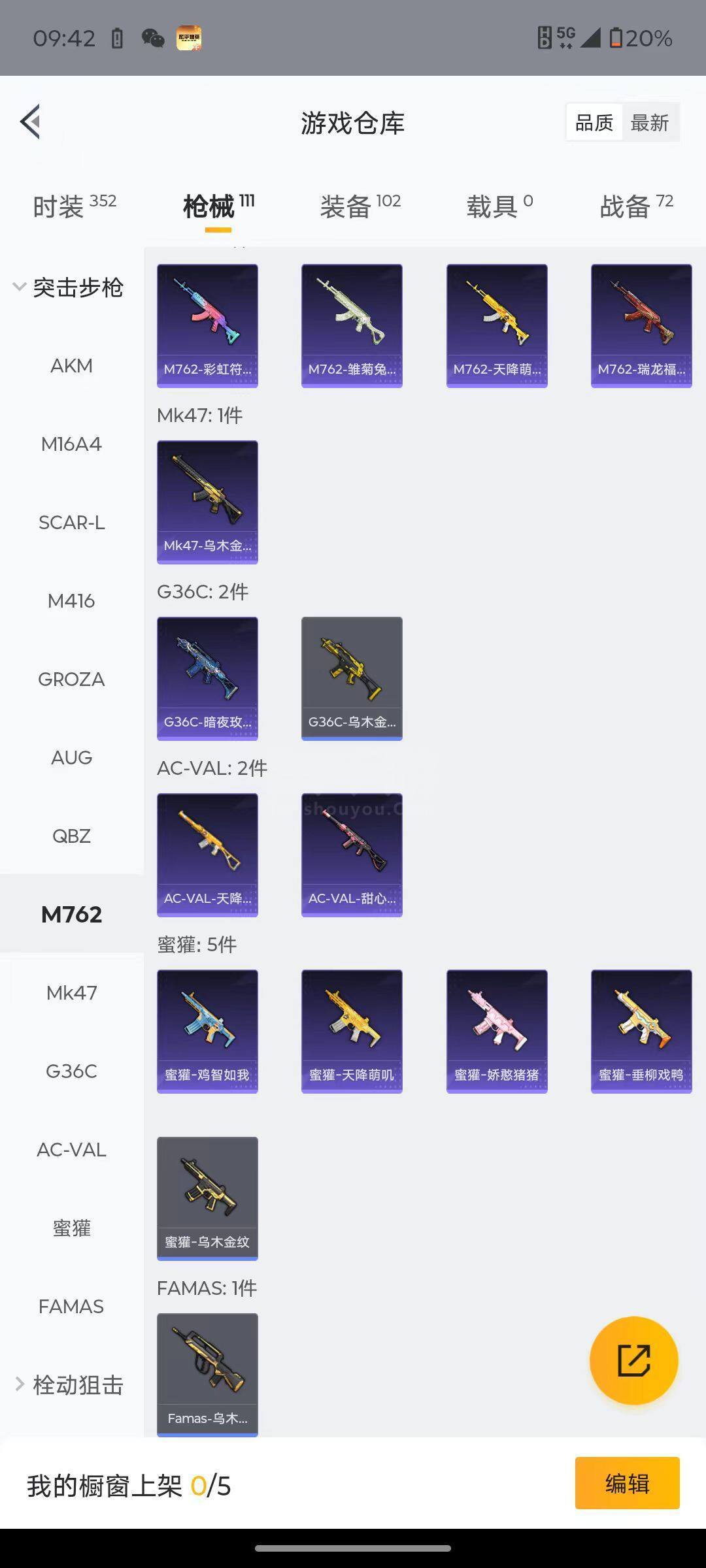Open the G36C-暗夜玫 skin tile
This screenshot has width=706, height=1568.
pos(207,679)
